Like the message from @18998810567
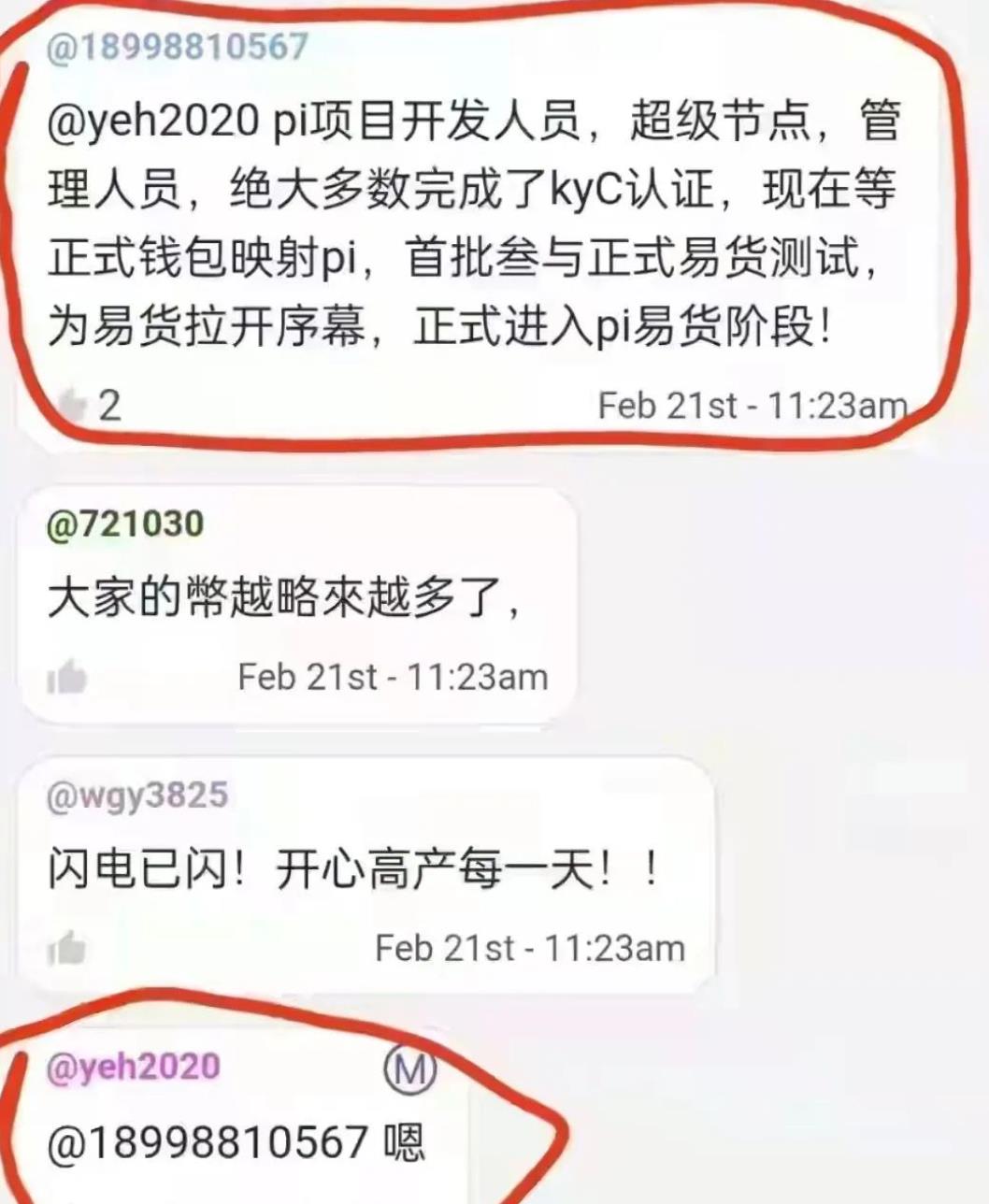 point(73,405)
